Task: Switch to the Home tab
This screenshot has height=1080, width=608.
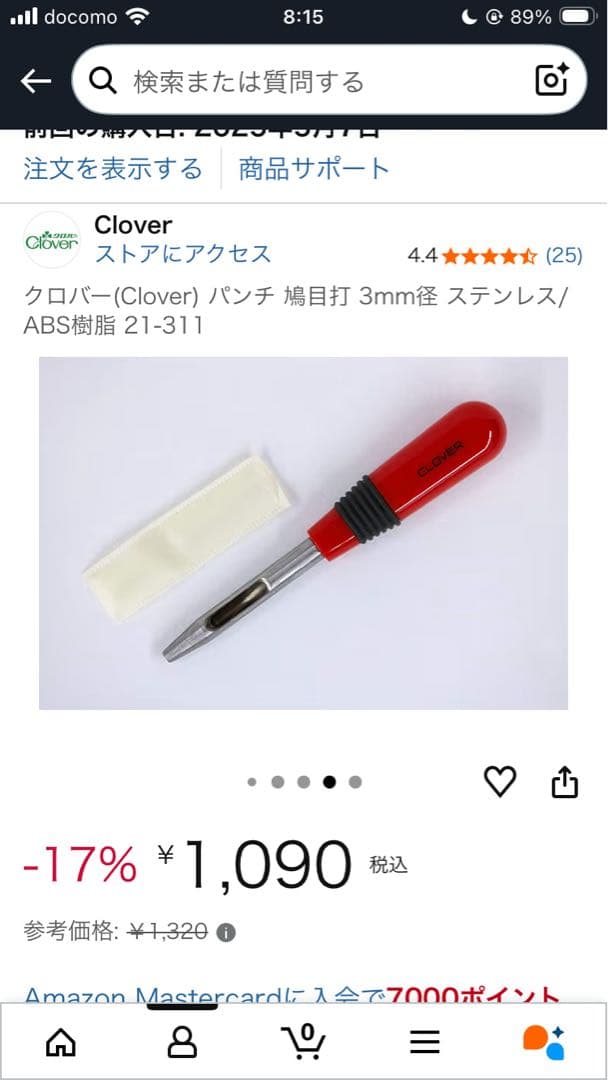Action: [x=61, y=1042]
